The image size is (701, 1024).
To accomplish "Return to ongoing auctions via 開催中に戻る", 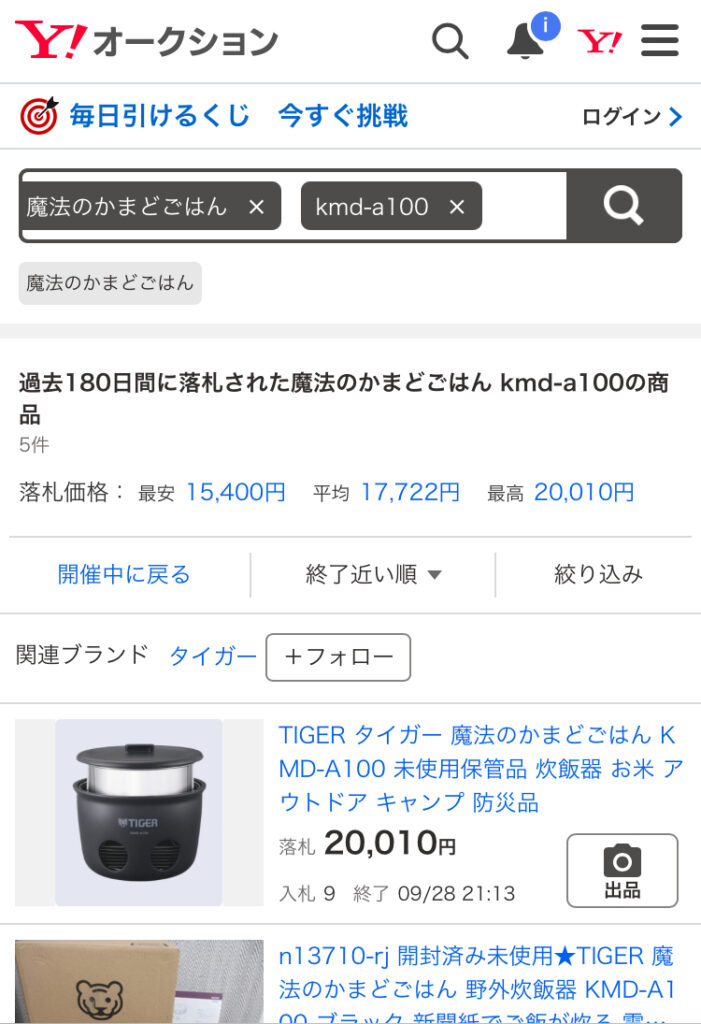I will tap(124, 575).
